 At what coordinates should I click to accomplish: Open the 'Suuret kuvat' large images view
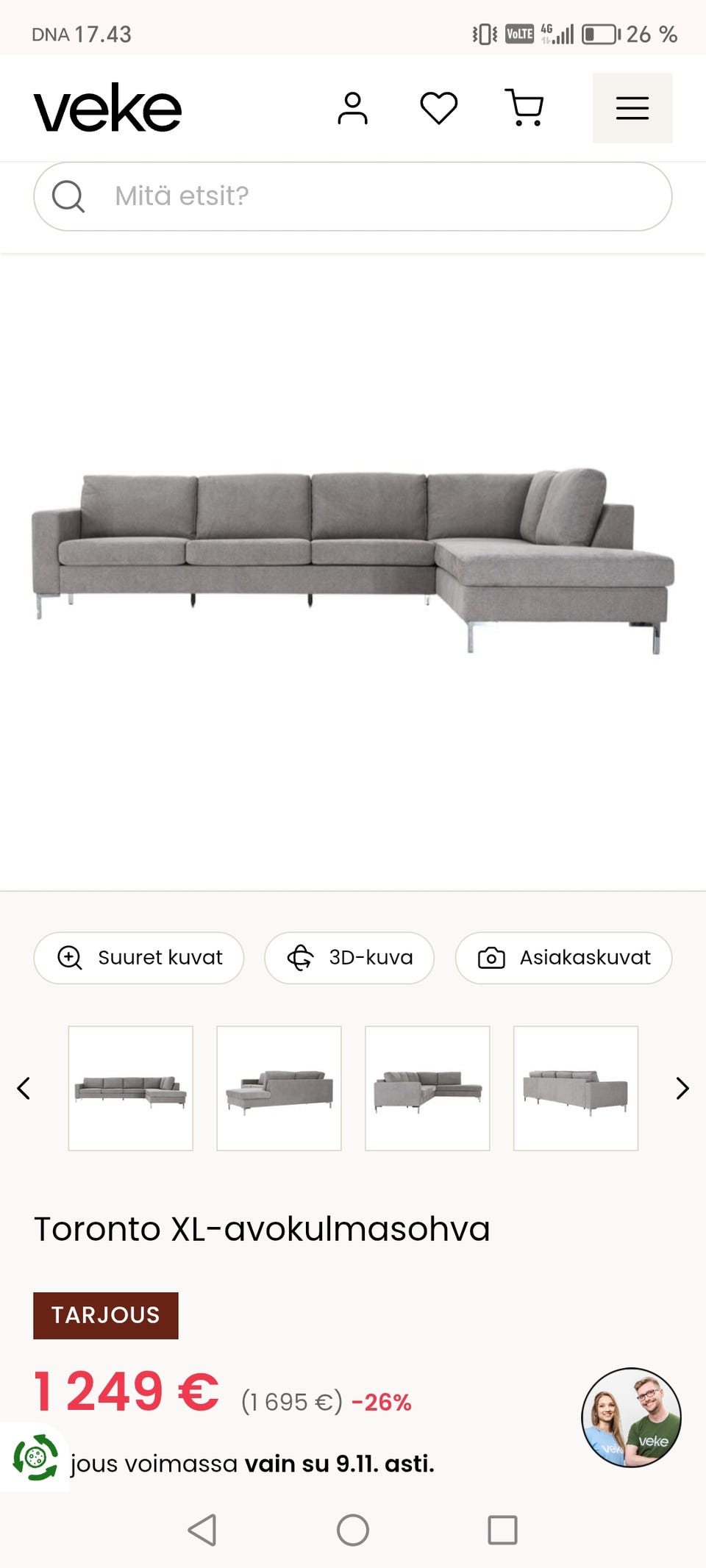[x=139, y=958]
